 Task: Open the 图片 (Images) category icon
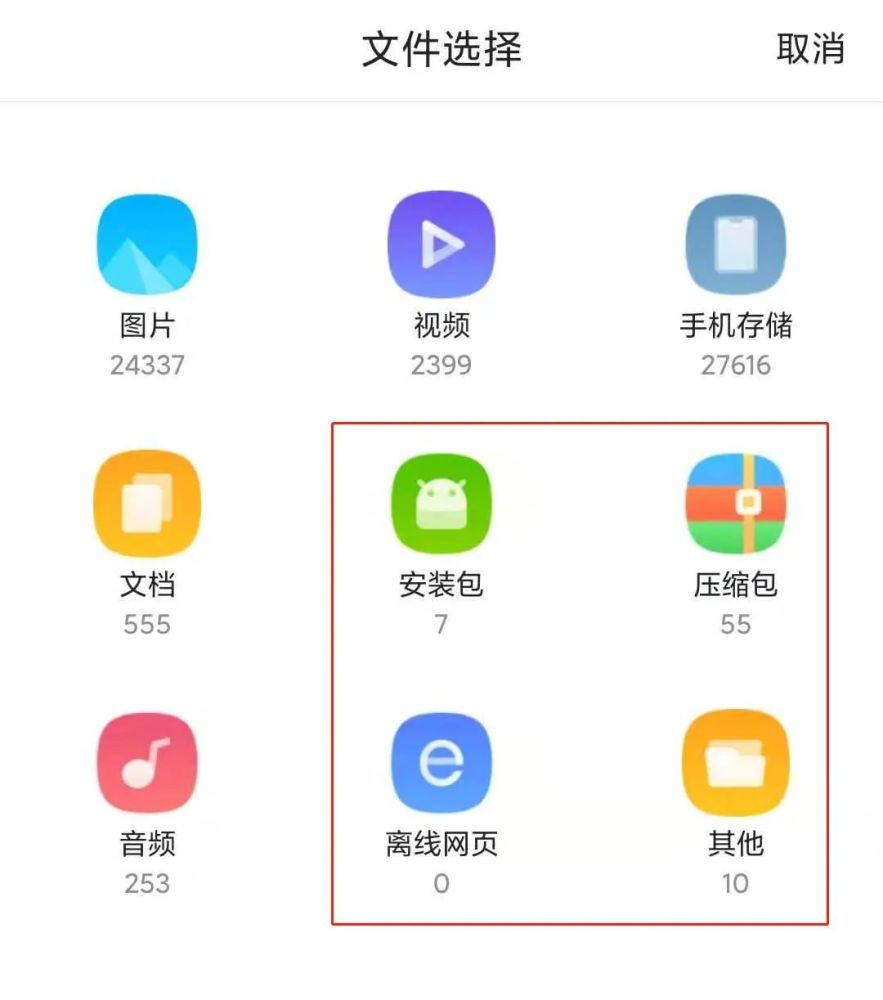(147, 243)
